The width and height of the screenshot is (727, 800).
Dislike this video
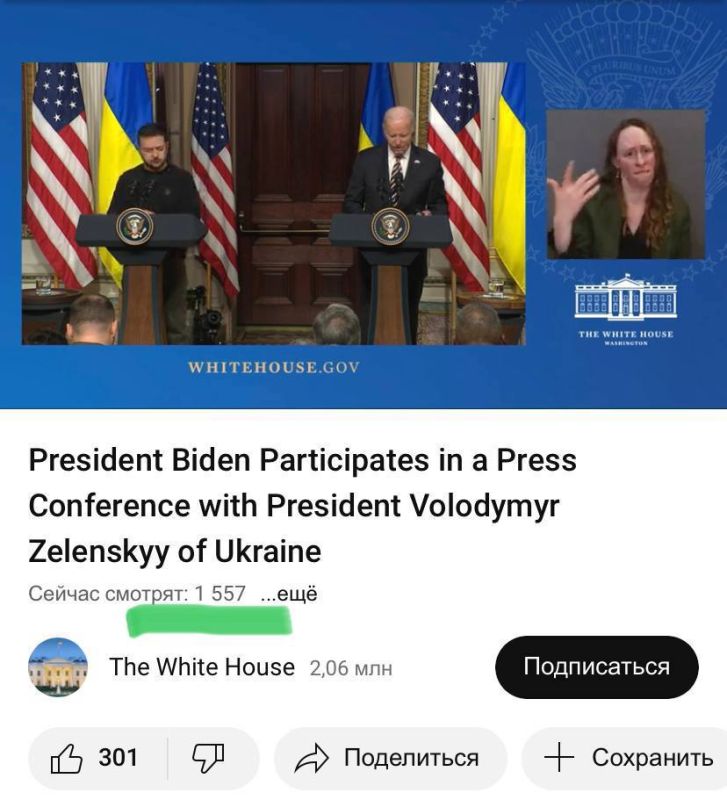point(209,758)
